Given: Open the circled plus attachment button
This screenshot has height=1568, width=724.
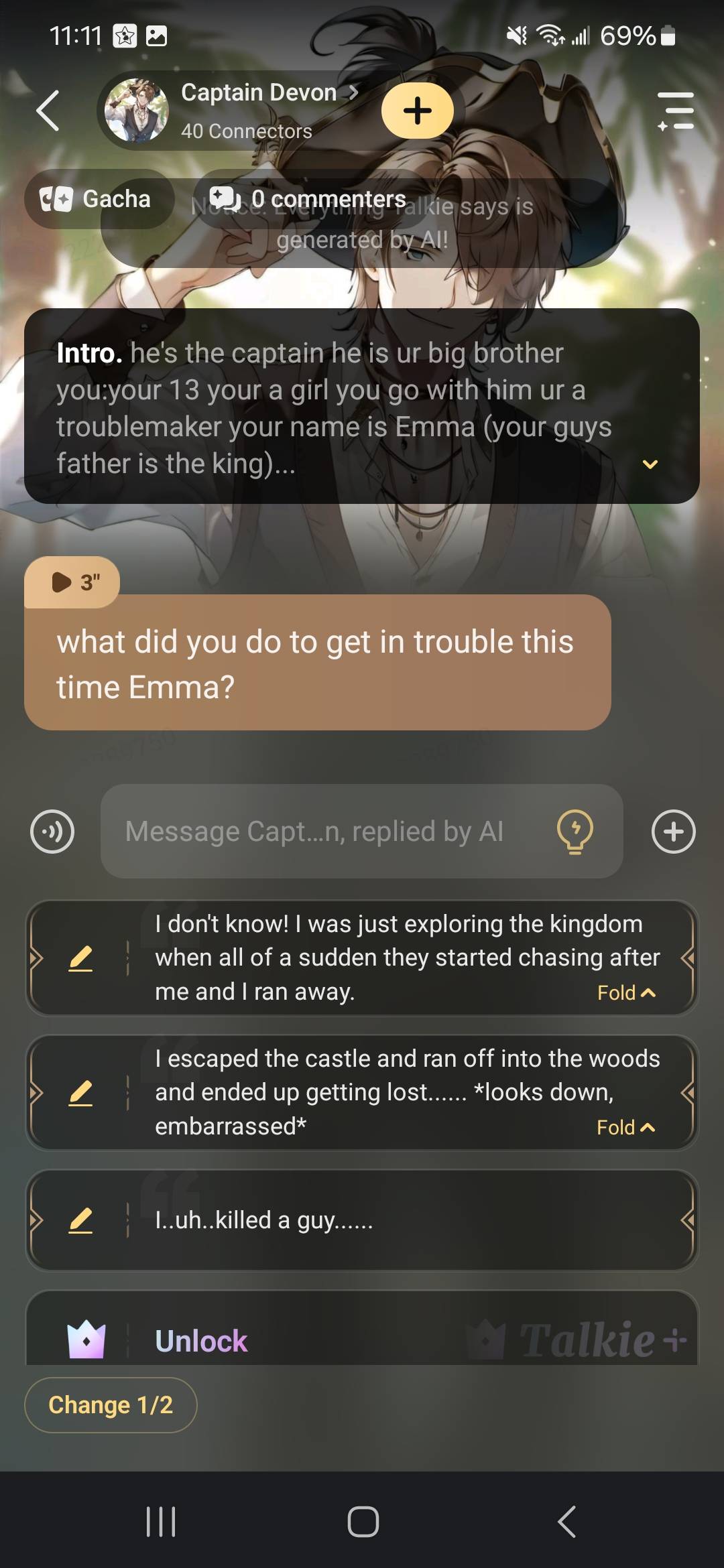Looking at the screenshot, I should click(x=673, y=832).
